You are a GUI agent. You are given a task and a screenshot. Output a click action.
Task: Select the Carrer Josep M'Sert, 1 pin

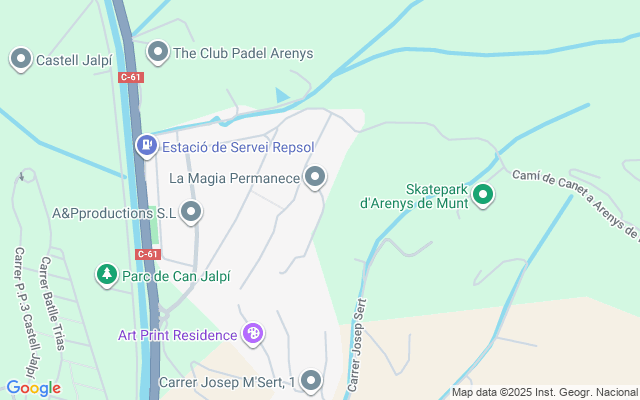pos(312,380)
